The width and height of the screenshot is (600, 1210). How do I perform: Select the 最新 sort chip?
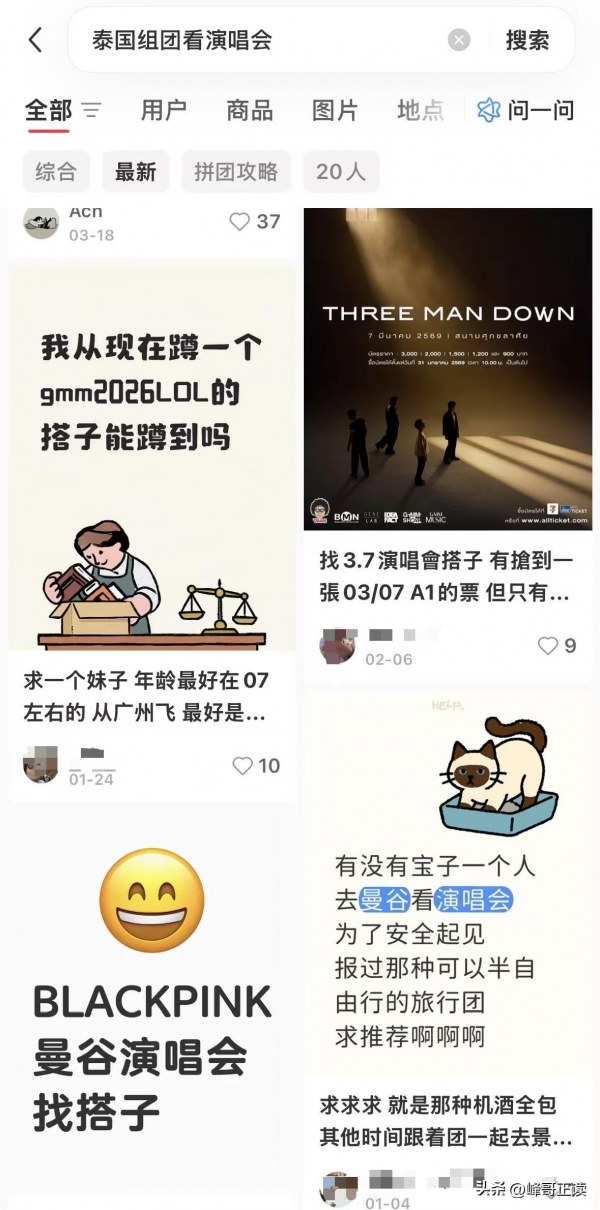click(x=136, y=172)
